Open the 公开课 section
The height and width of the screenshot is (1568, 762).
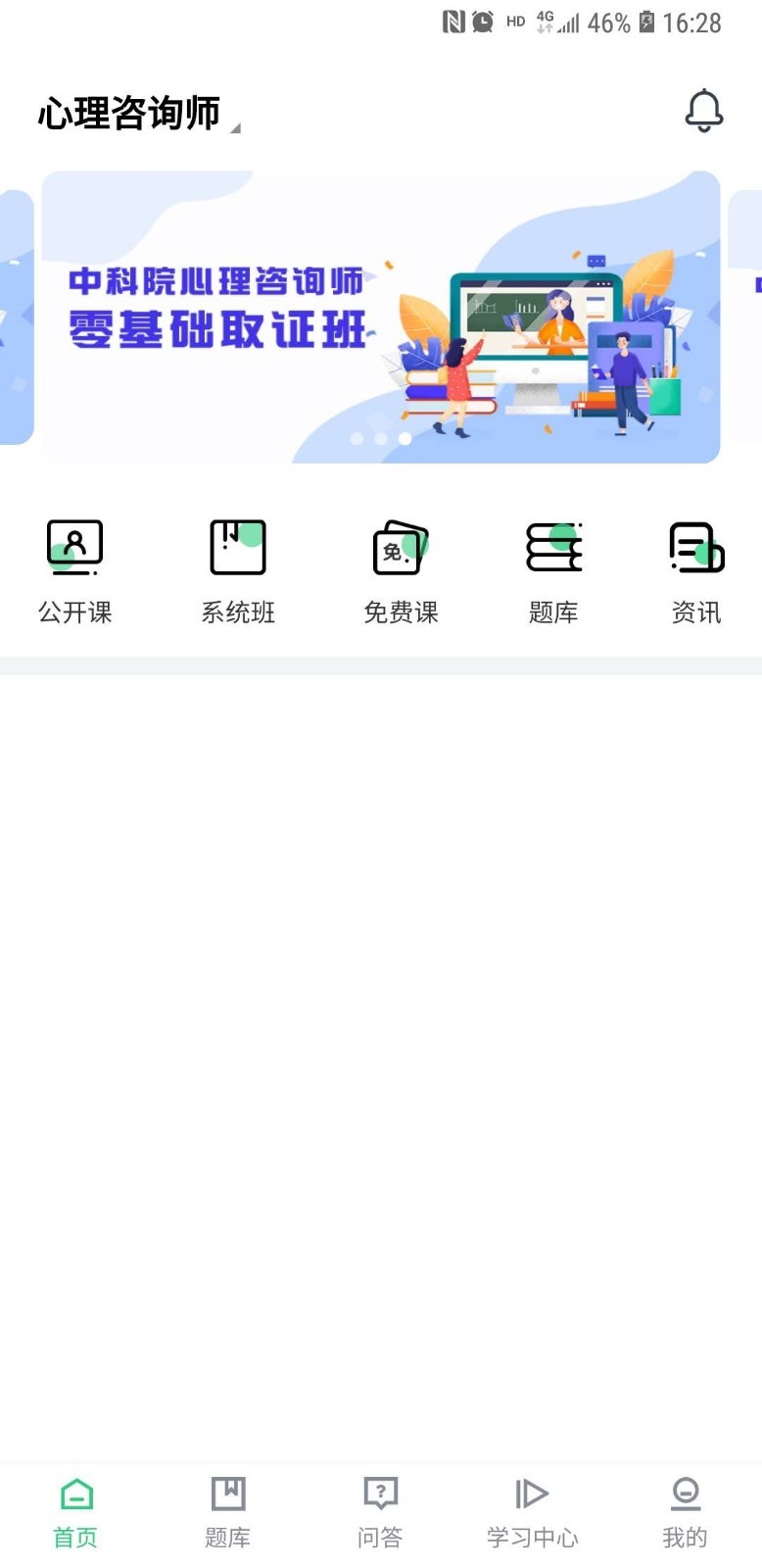[75, 570]
